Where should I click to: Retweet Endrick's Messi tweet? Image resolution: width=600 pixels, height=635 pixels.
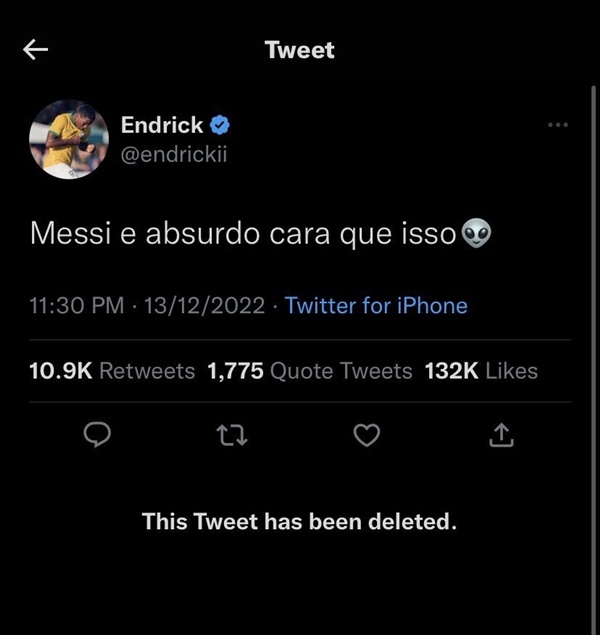tap(232, 434)
